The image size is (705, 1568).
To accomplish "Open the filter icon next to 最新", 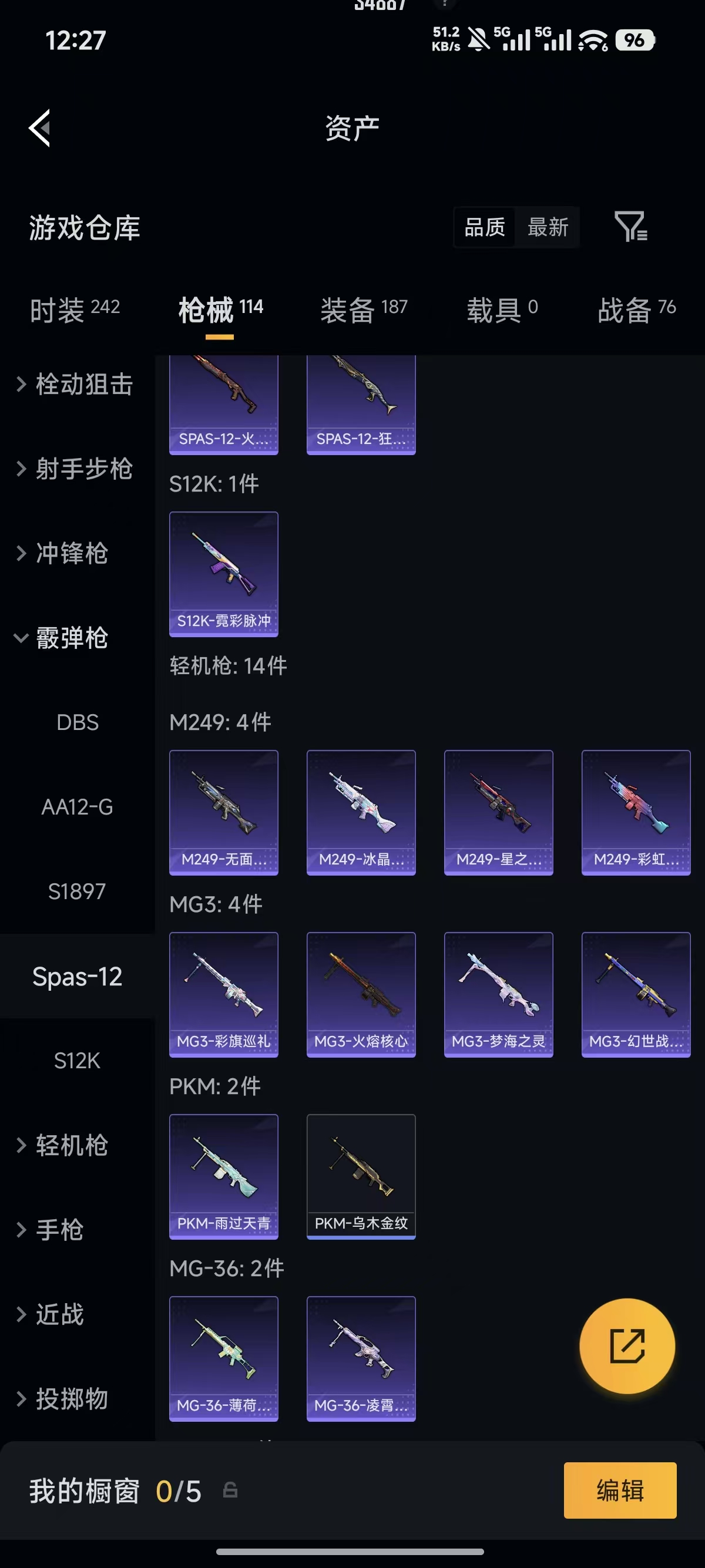I will click(x=630, y=227).
